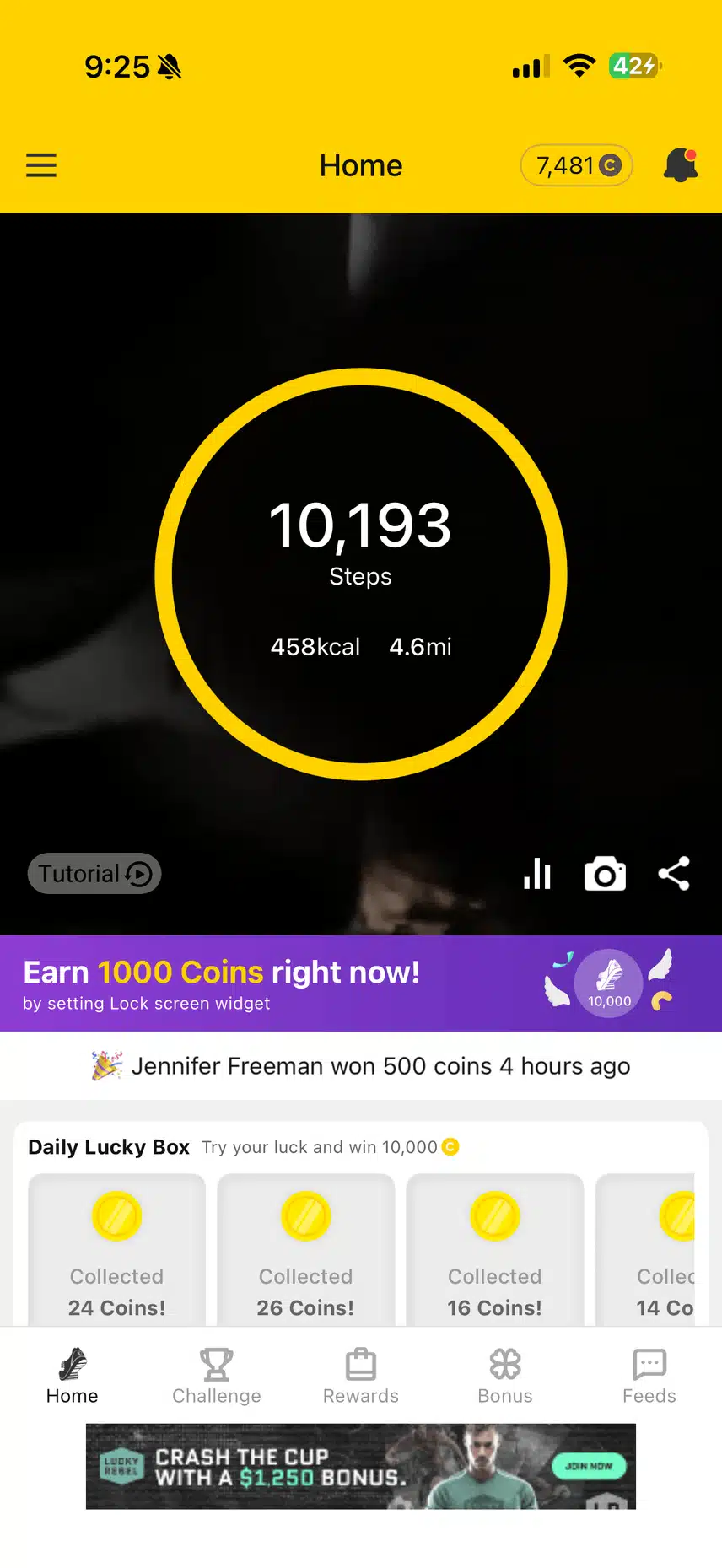Open the camera icon
The image size is (722, 1568).
(x=605, y=874)
